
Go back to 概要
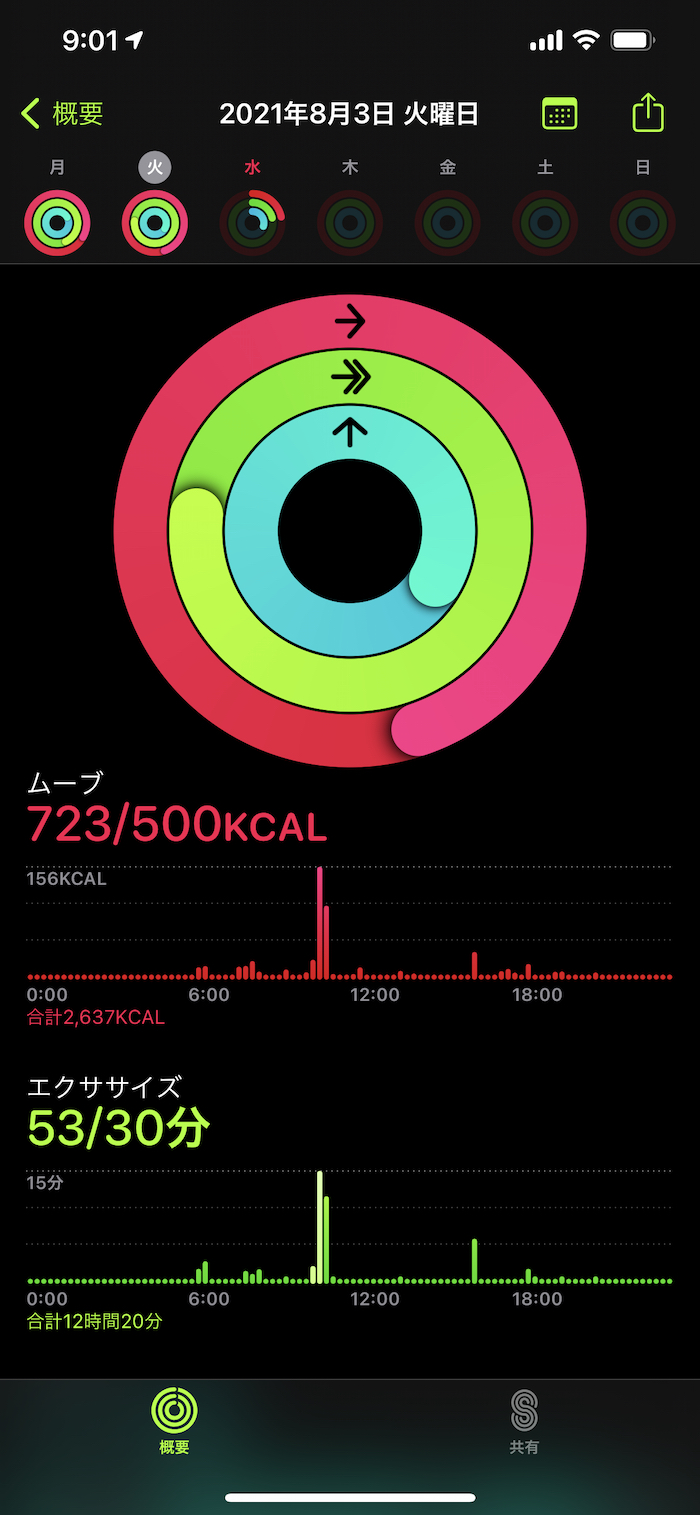point(62,114)
